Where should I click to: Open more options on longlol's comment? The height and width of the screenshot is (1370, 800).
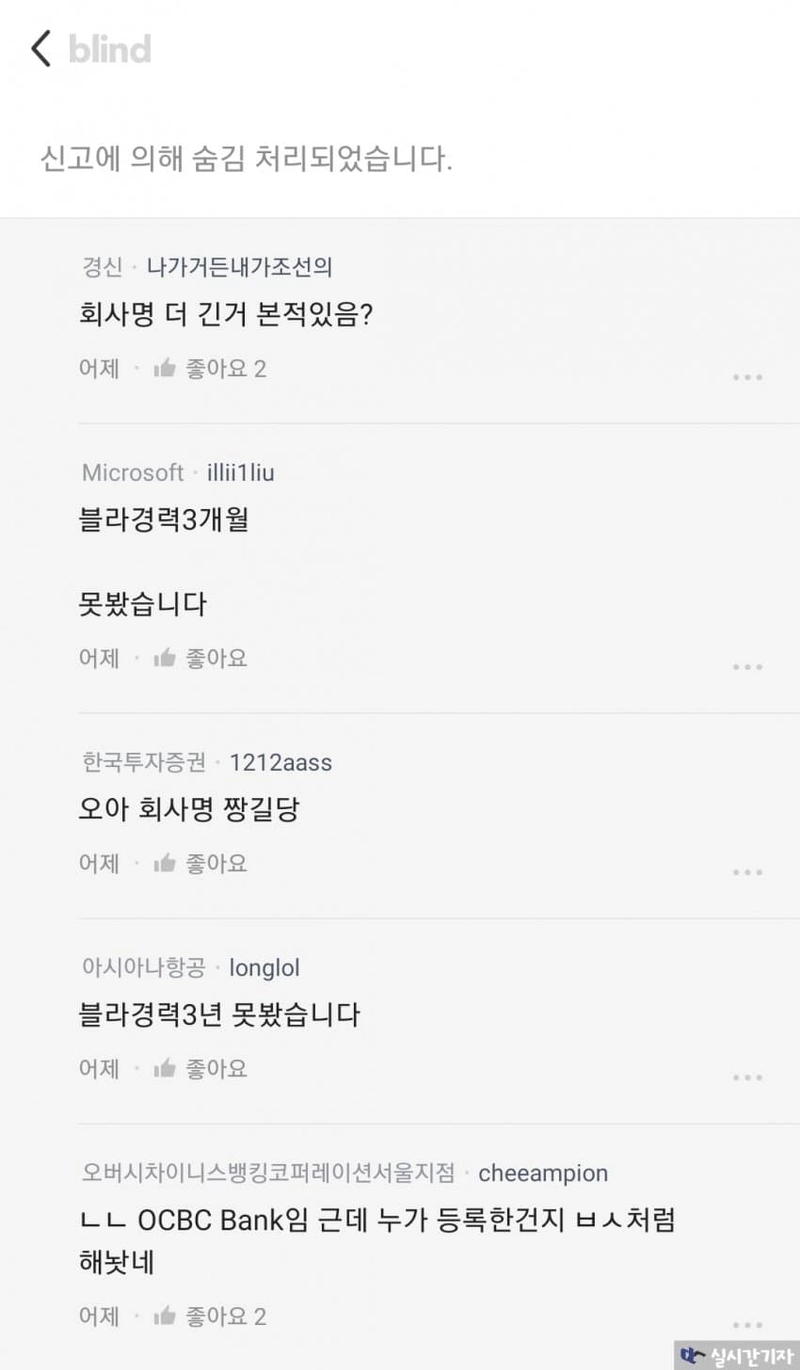click(x=747, y=1078)
